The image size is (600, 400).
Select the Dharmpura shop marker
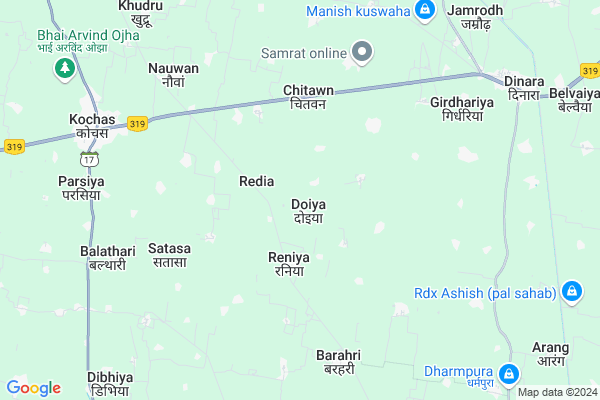[x=509, y=375]
